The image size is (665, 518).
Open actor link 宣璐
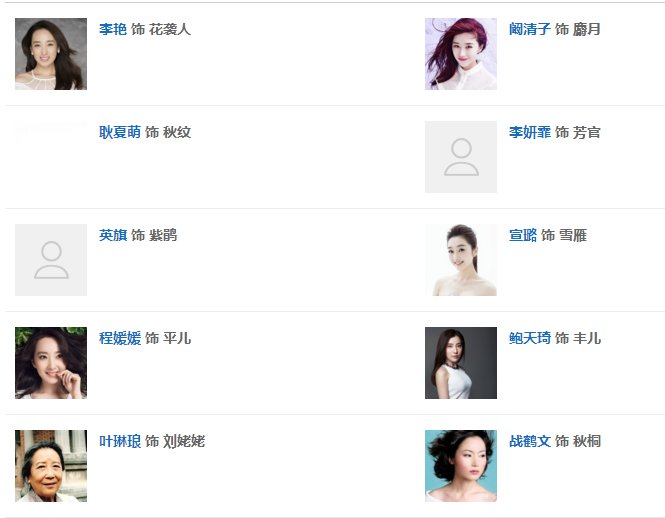coord(522,235)
